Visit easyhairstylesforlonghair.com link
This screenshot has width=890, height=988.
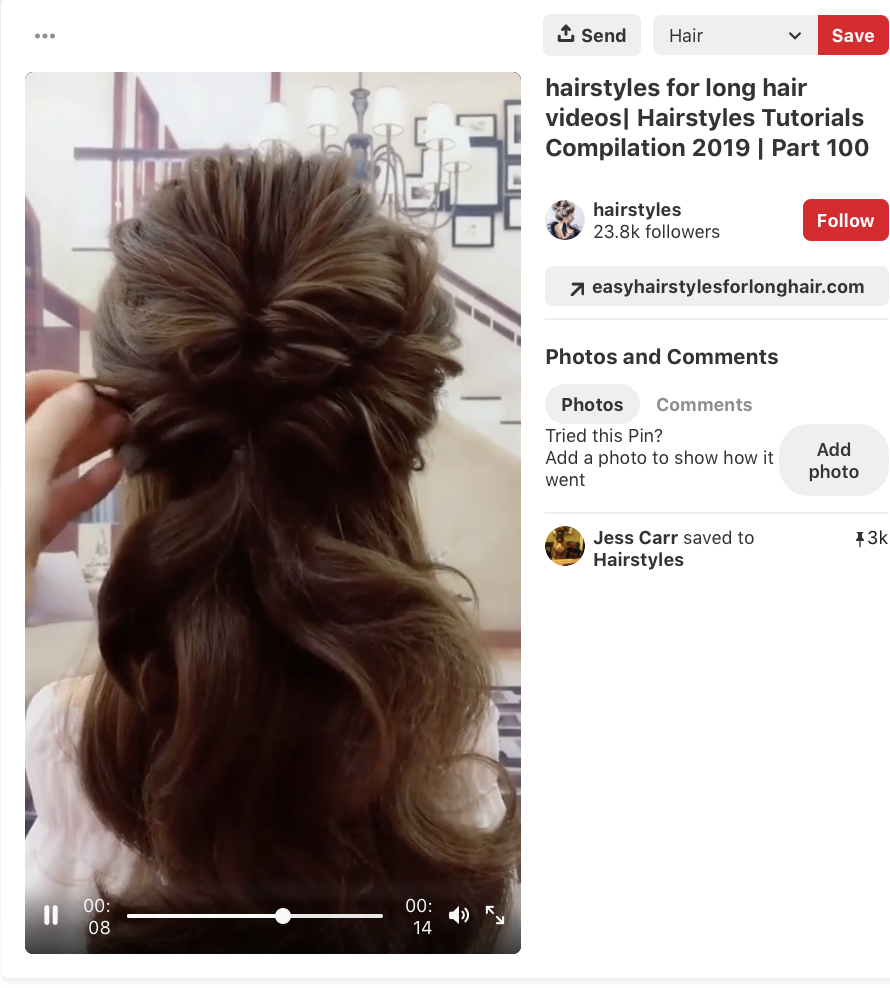pyautogui.click(x=716, y=287)
